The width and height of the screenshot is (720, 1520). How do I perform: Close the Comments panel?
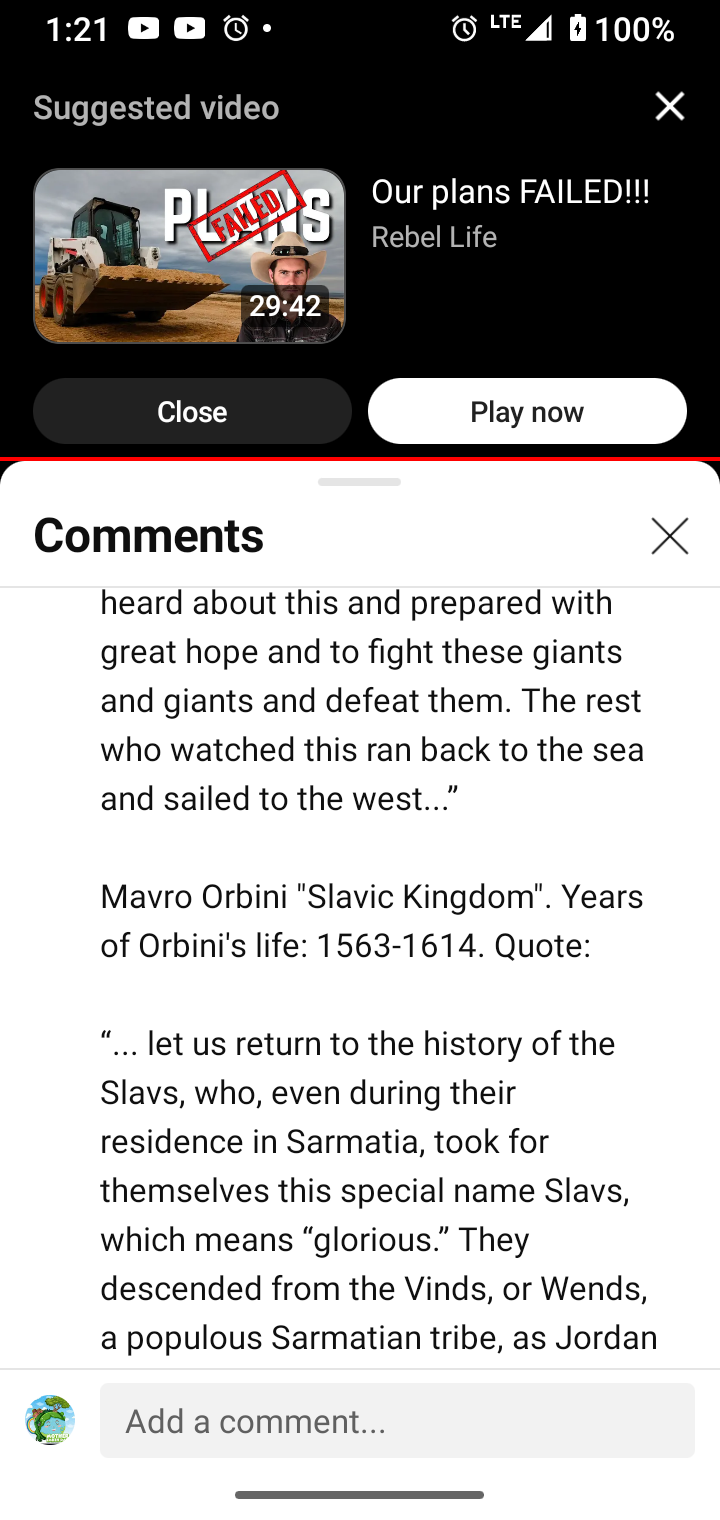[669, 536]
